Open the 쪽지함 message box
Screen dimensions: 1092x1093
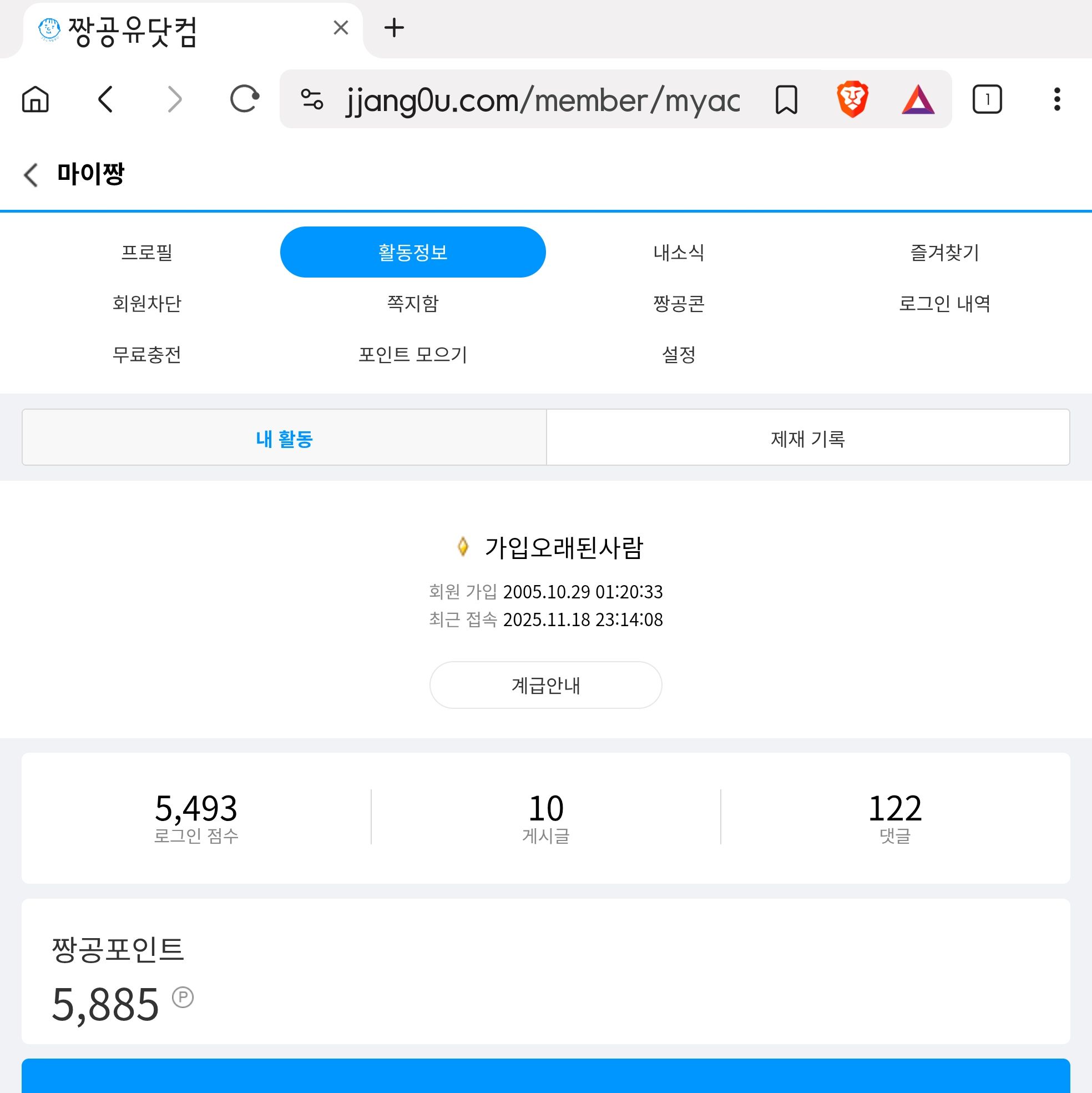click(412, 304)
